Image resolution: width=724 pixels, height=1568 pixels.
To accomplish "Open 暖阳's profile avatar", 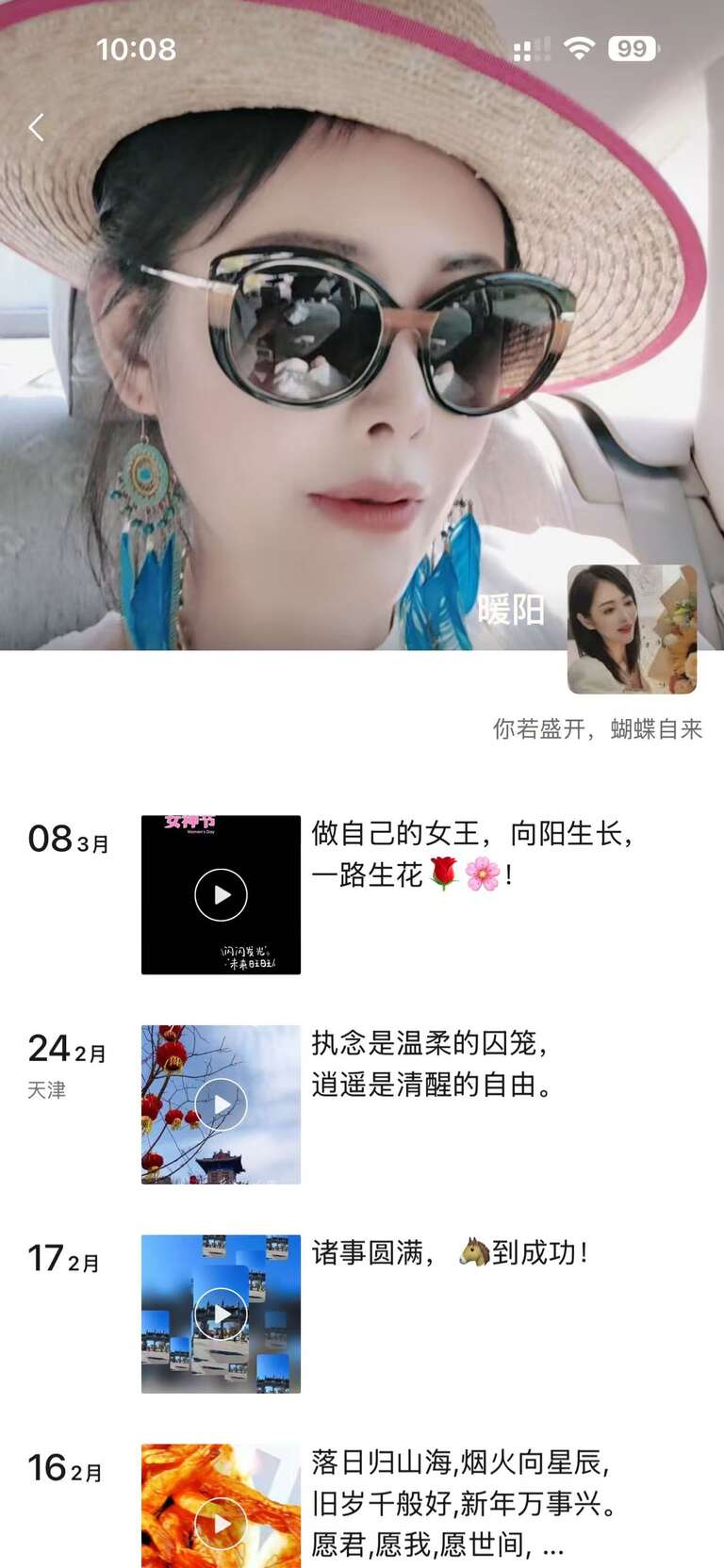I will point(632,629).
